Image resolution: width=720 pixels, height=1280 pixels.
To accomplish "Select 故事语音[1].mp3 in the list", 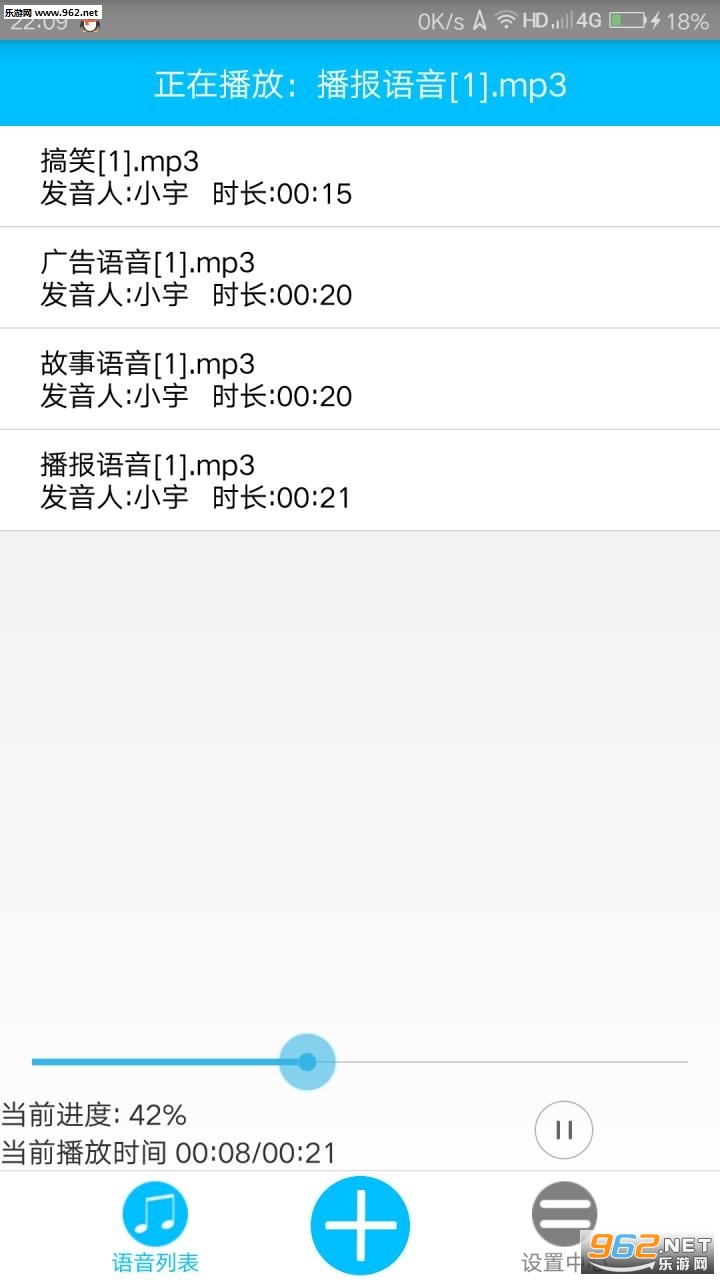I will pos(360,379).
